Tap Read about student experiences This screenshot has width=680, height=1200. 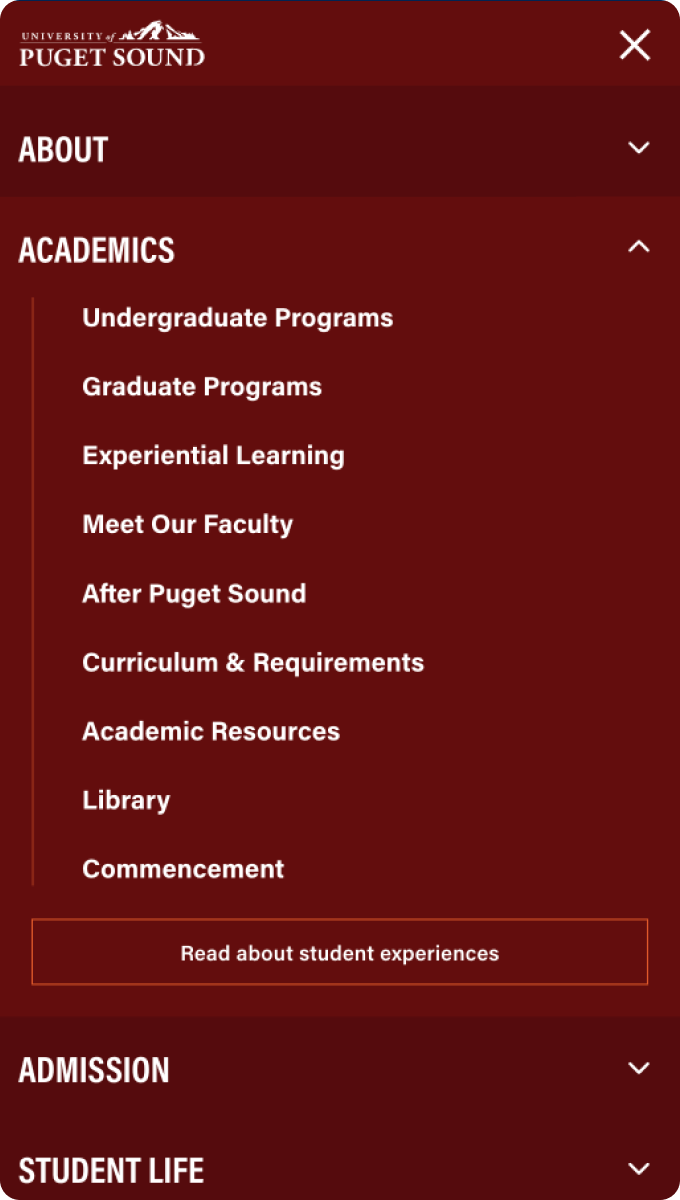coord(340,952)
